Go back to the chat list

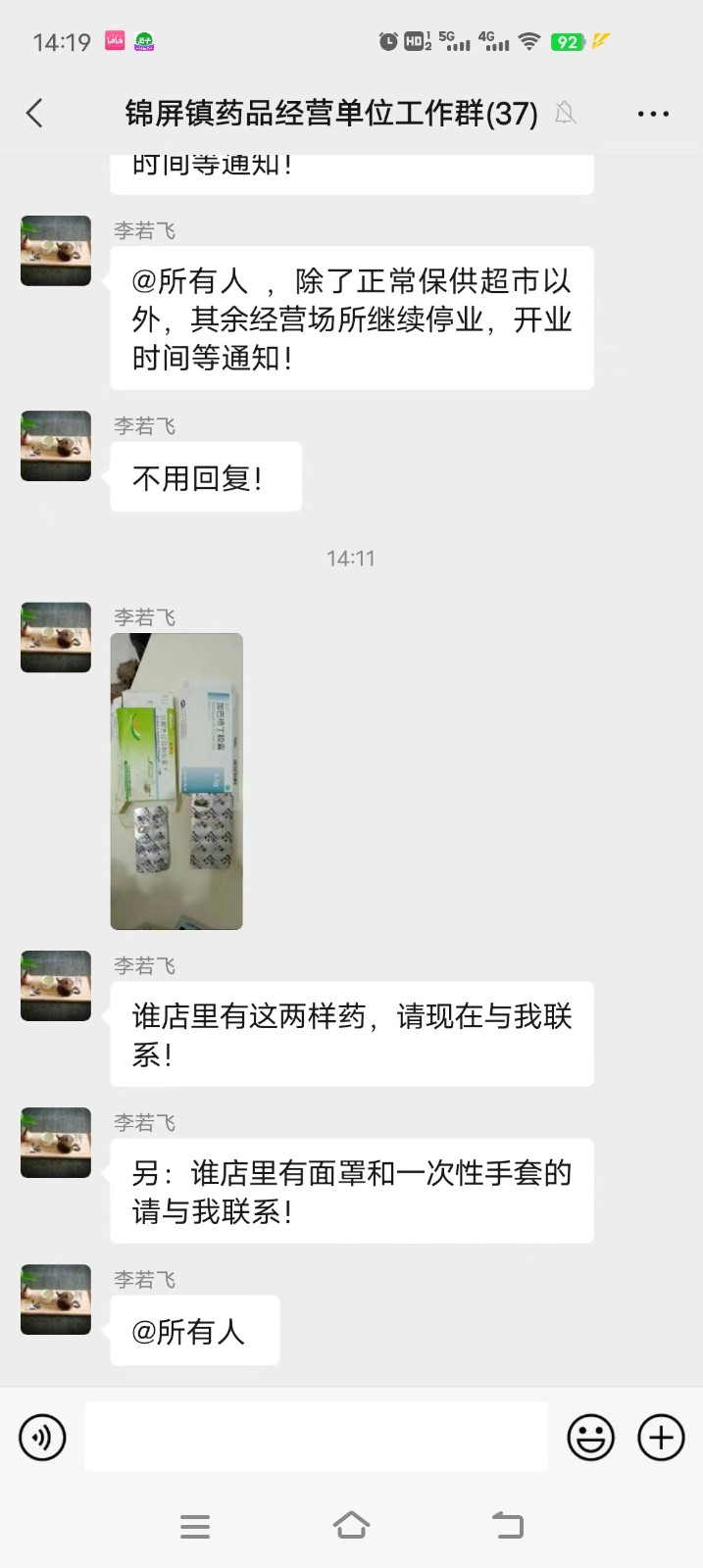tap(35, 114)
